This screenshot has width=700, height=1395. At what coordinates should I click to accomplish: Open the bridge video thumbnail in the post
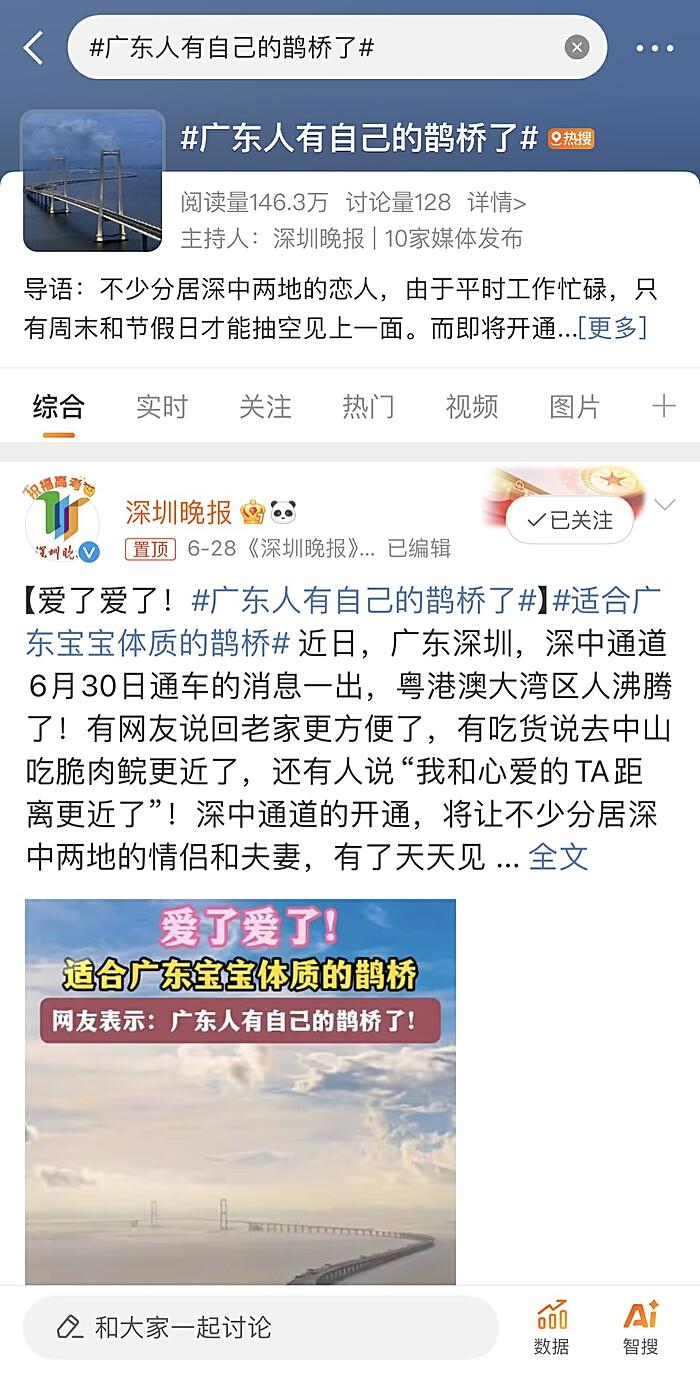tap(240, 1091)
